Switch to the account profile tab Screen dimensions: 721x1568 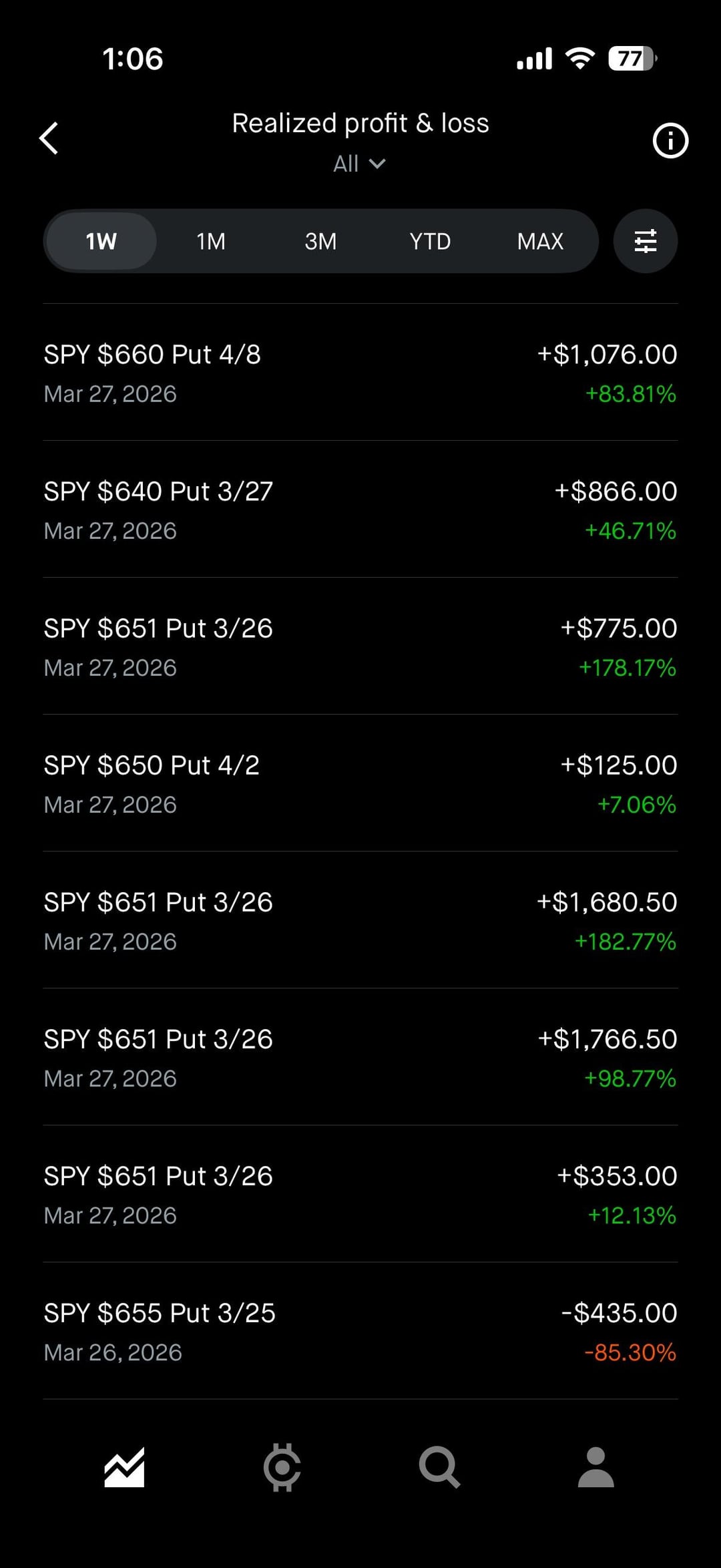click(x=595, y=1468)
